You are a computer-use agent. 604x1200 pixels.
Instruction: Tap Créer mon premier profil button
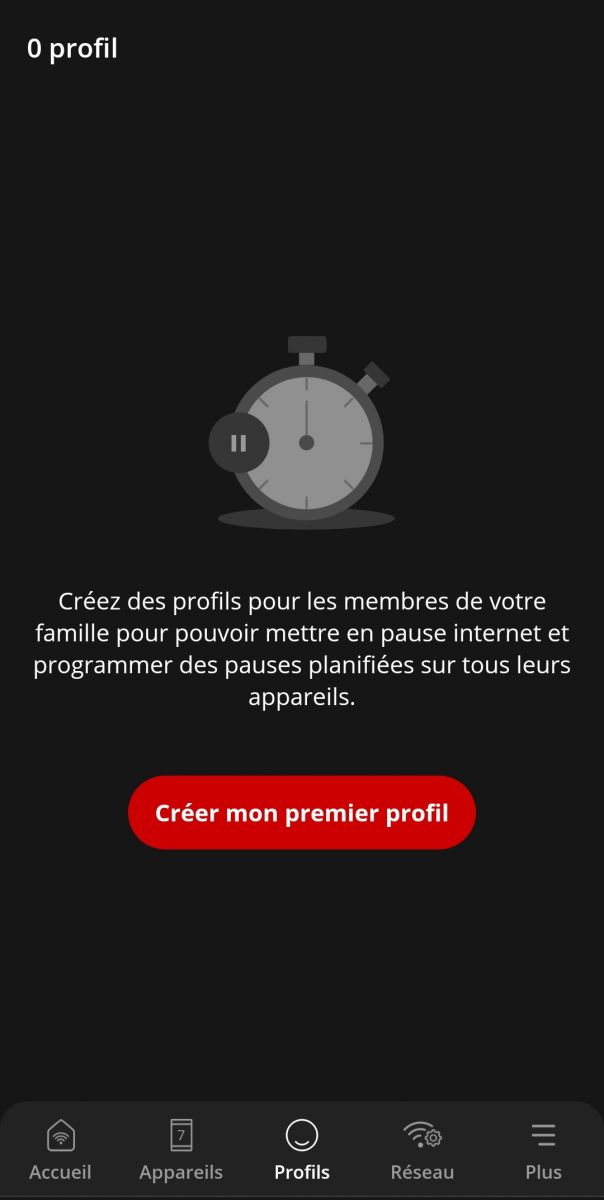pos(301,813)
